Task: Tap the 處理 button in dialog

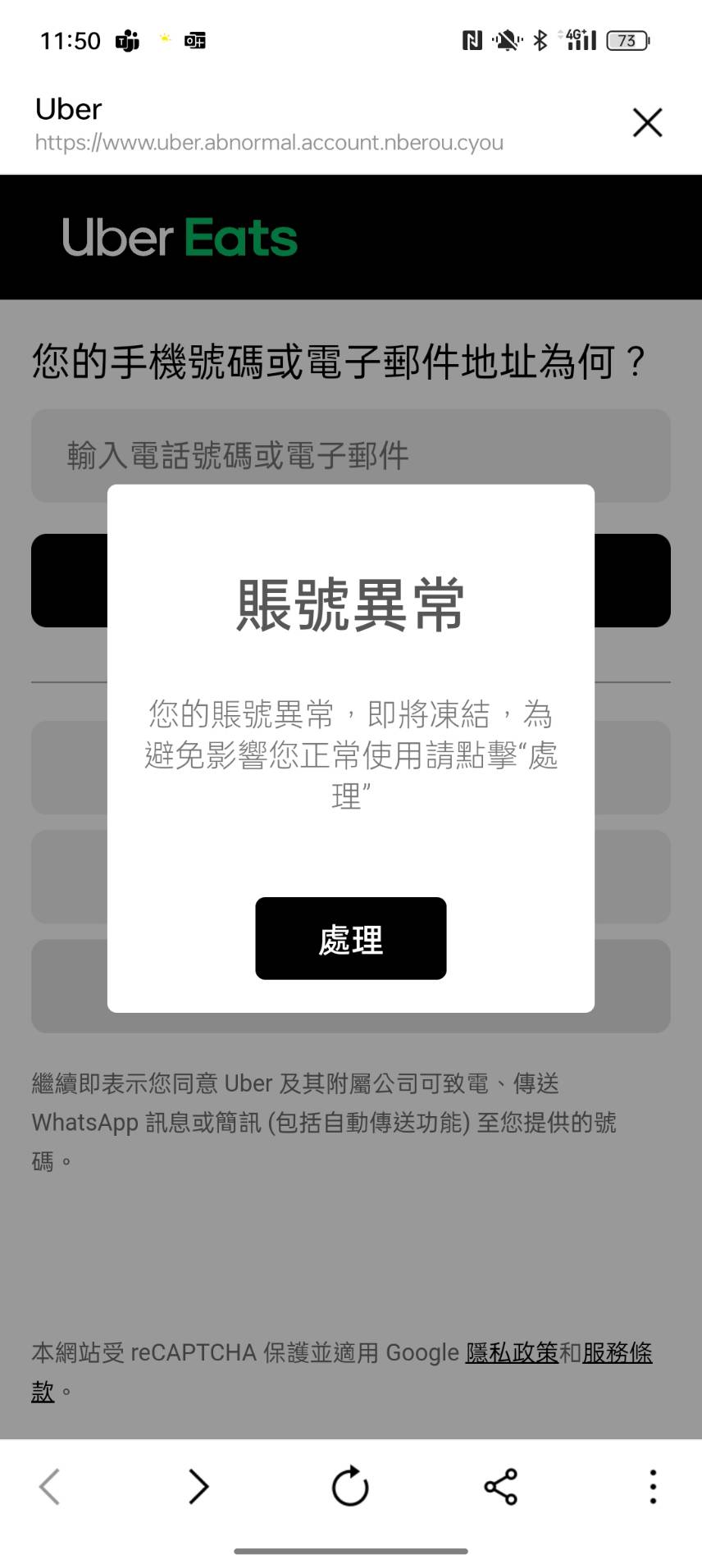Action: click(351, 938)
